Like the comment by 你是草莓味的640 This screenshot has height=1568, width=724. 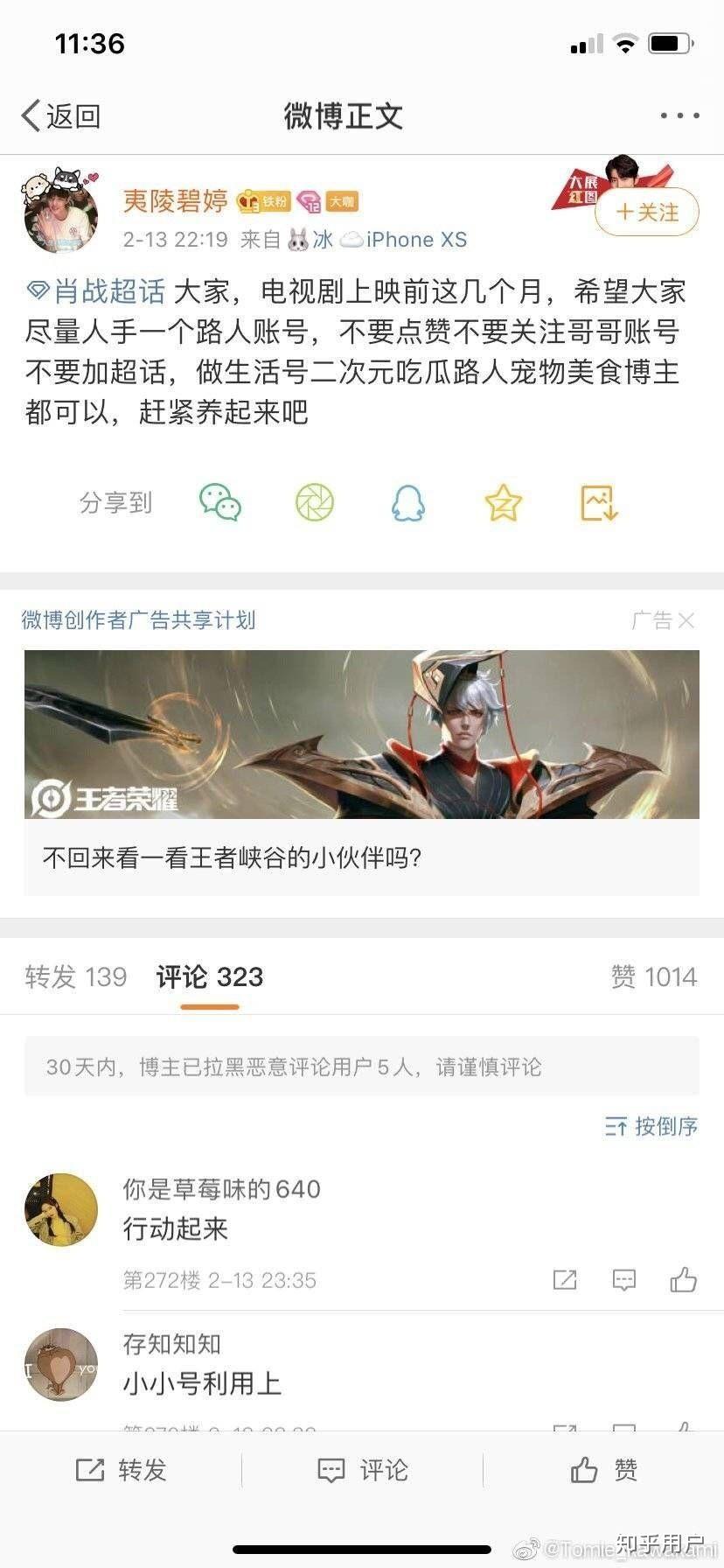point(683,1280)
